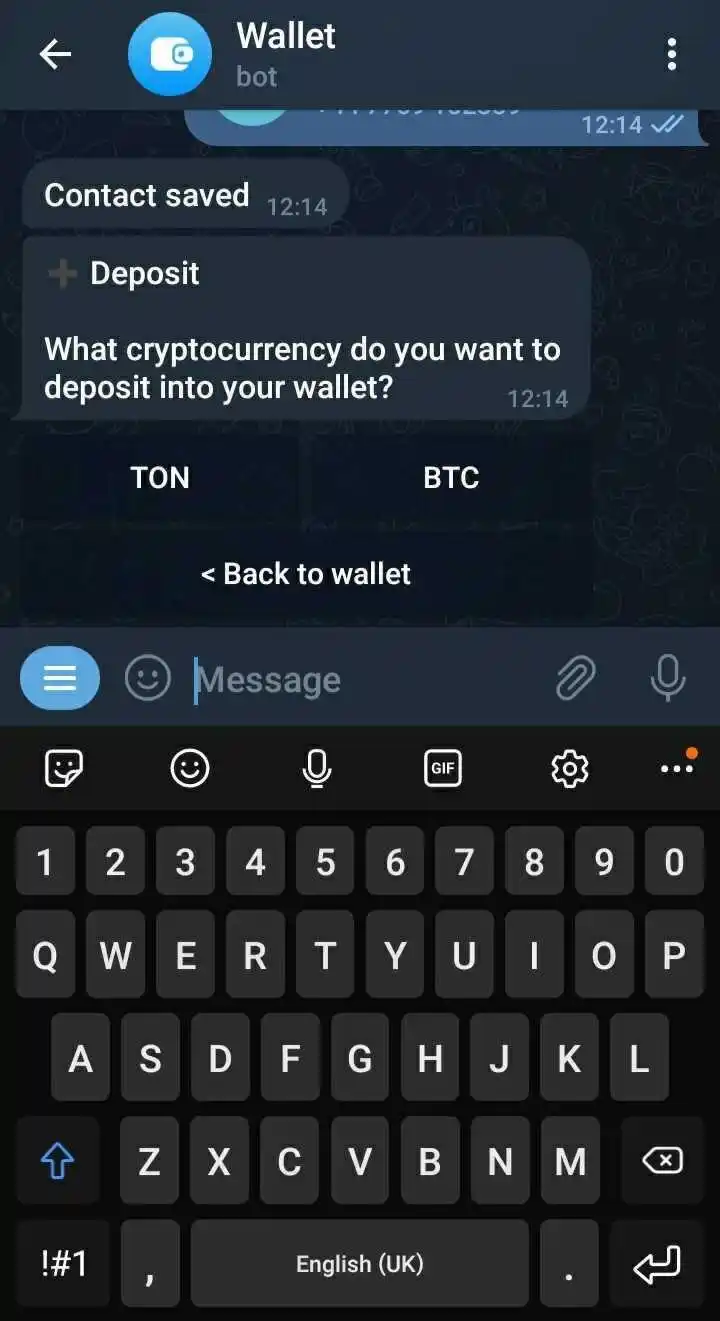720x1321 pixels.
Task: Open the GIF picker on the keyboard
Action: pyautogui.click(x=443, y=767)
